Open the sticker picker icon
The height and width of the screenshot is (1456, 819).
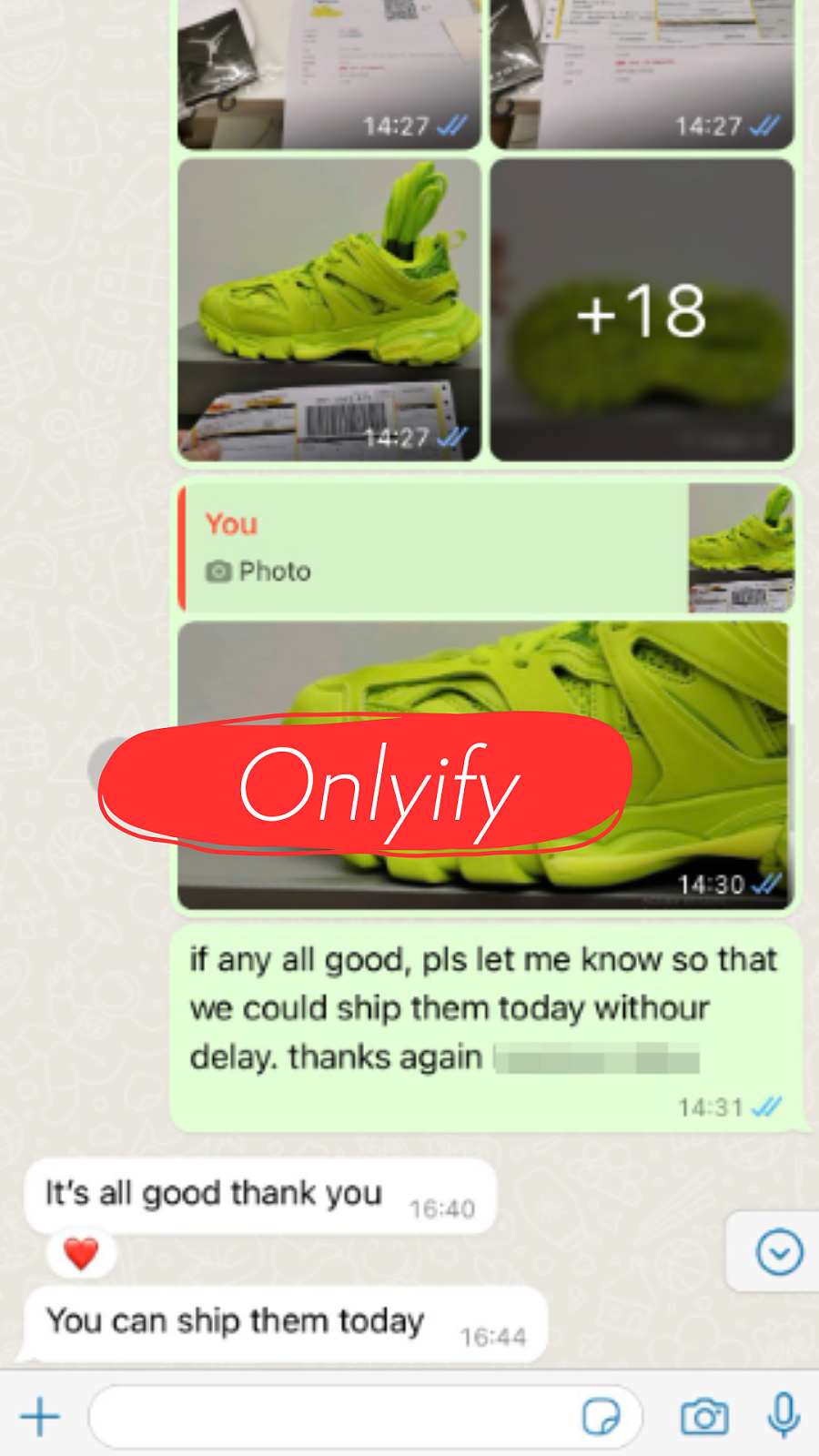[601, 1417]
